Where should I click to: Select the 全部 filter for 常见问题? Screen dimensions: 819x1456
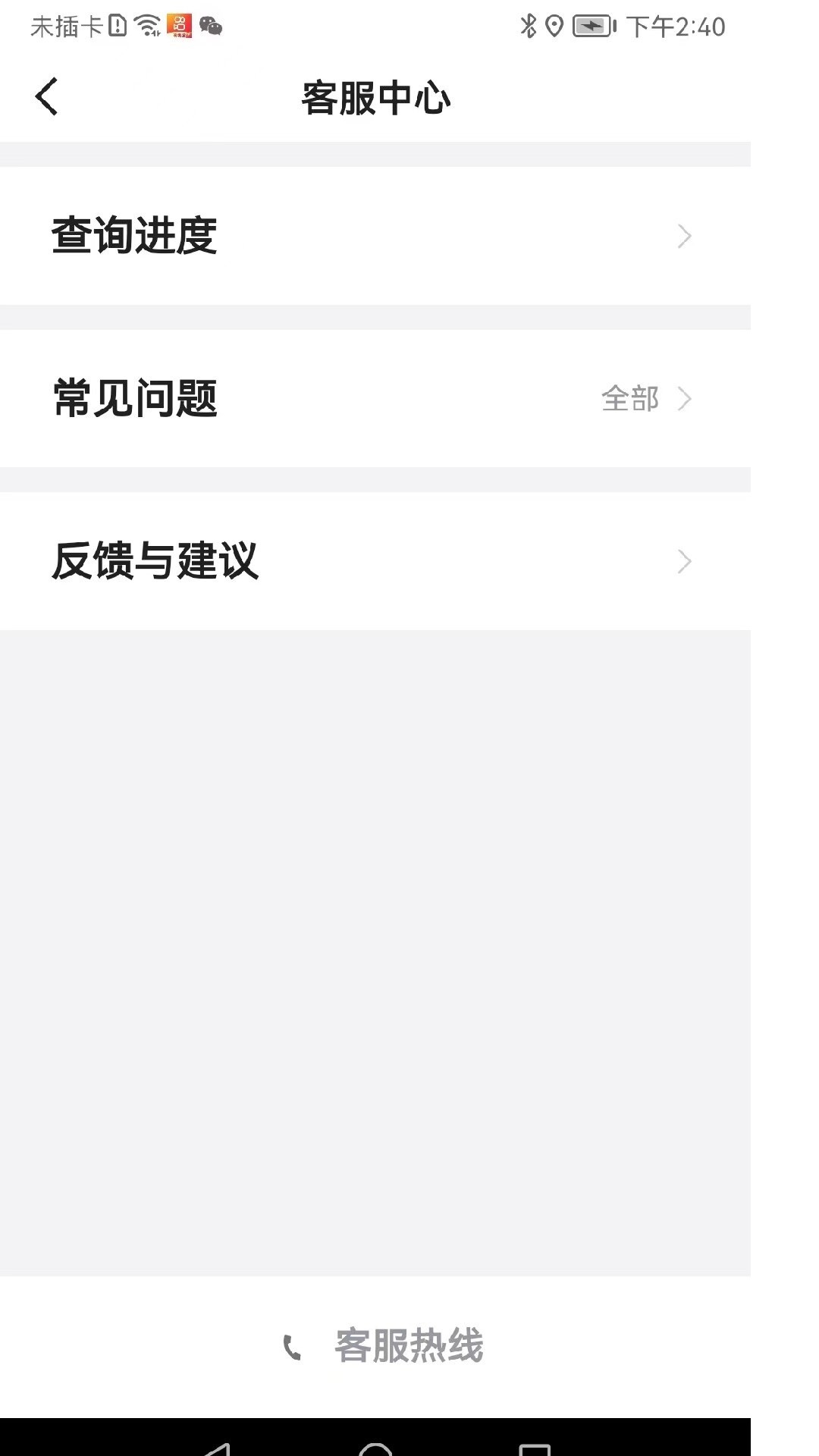629,398
